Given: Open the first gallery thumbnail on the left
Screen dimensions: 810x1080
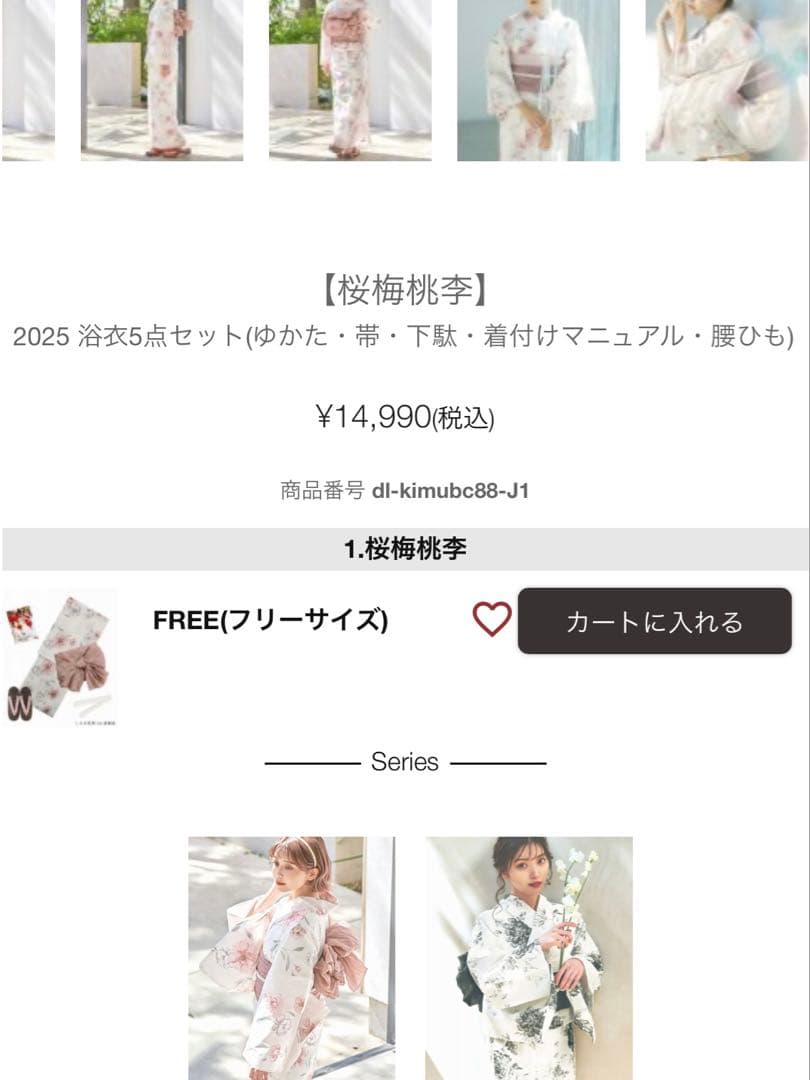Looking at the screenshot, I should coord(25,80).
